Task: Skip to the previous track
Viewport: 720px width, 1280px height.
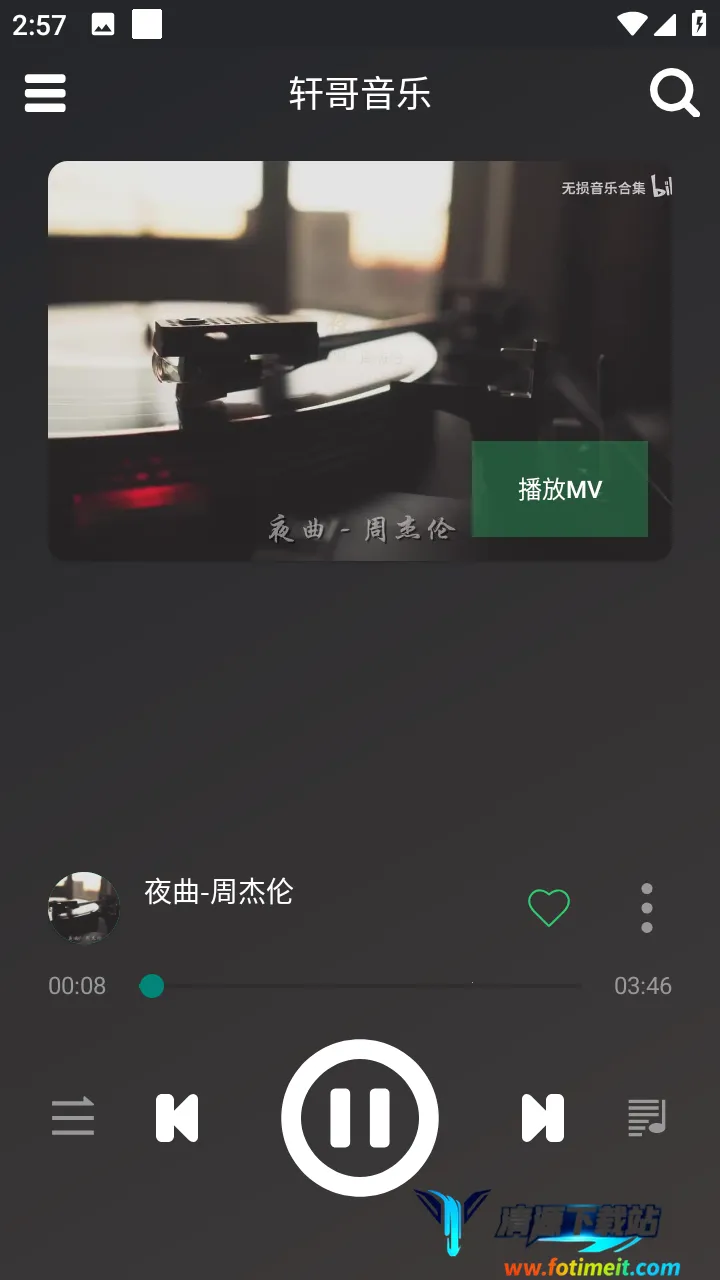Action: (x=177, y=1117)
